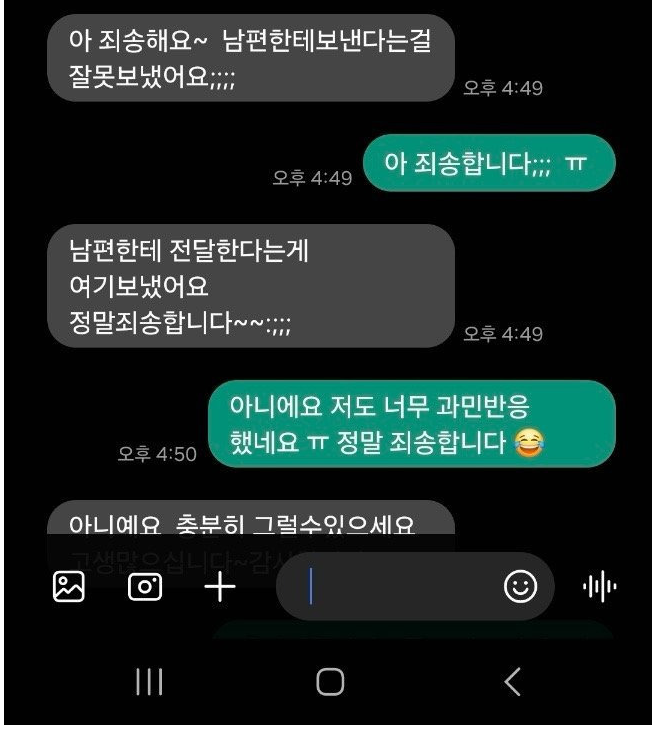
Task: Open the camera to take a photo
Action: pyautogui.click(x=145, y=587)
